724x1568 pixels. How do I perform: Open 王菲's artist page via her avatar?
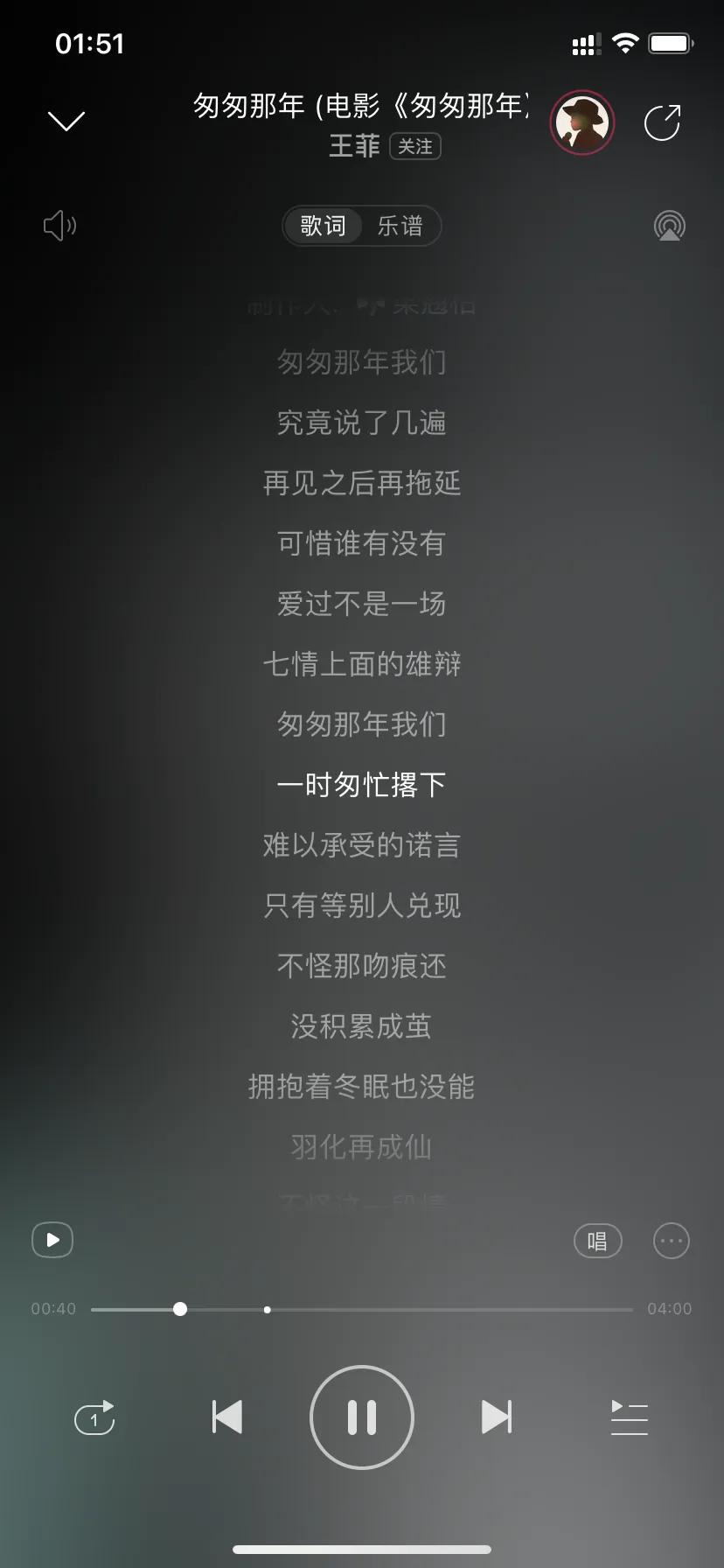click(581, 122)
